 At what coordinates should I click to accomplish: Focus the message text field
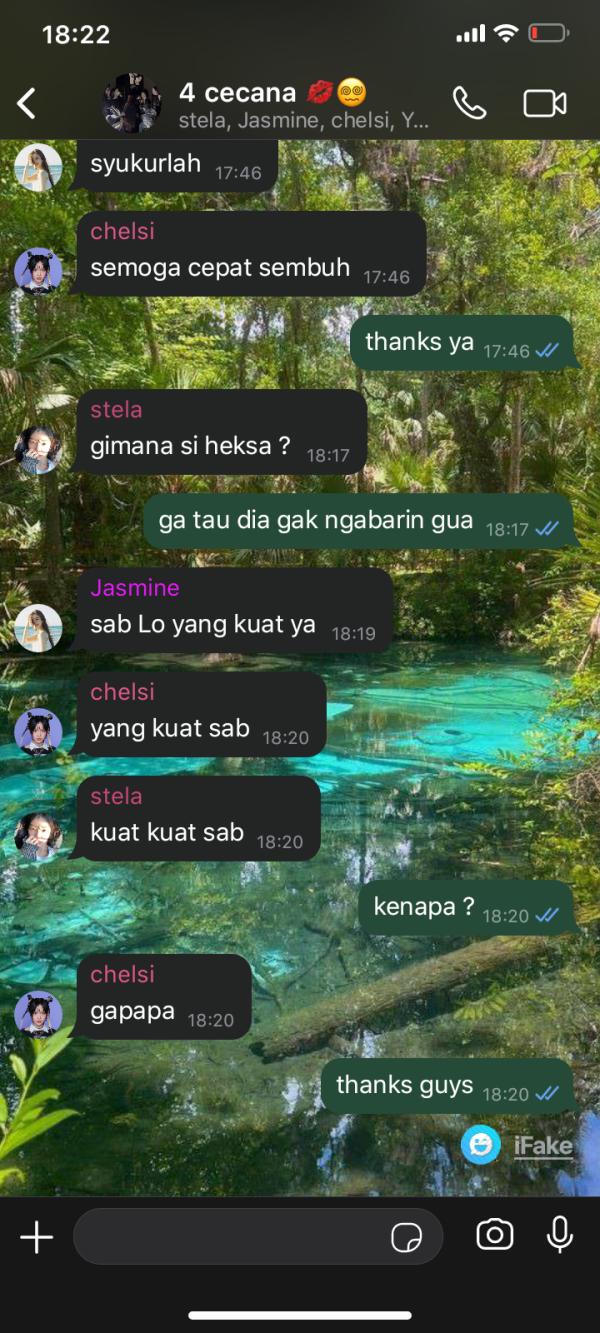point(230,1237)
